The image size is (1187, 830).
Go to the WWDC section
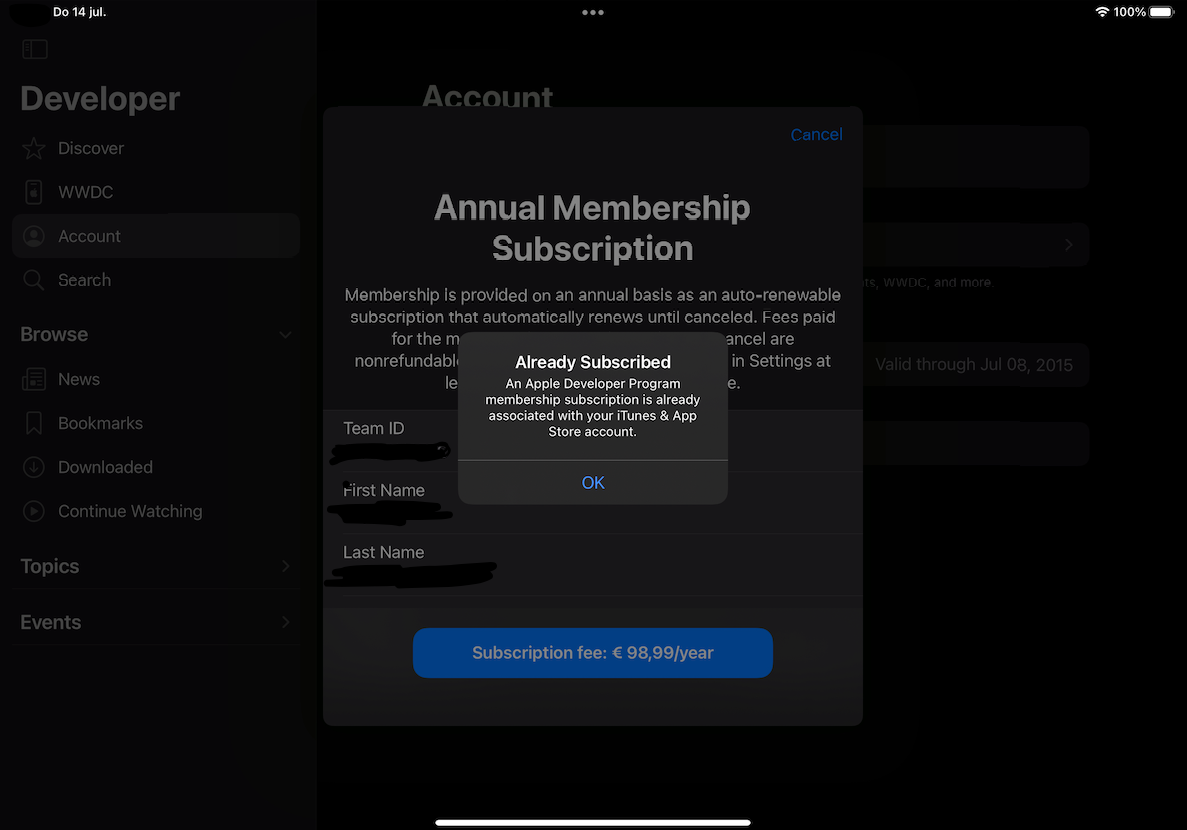pos(85,192)
